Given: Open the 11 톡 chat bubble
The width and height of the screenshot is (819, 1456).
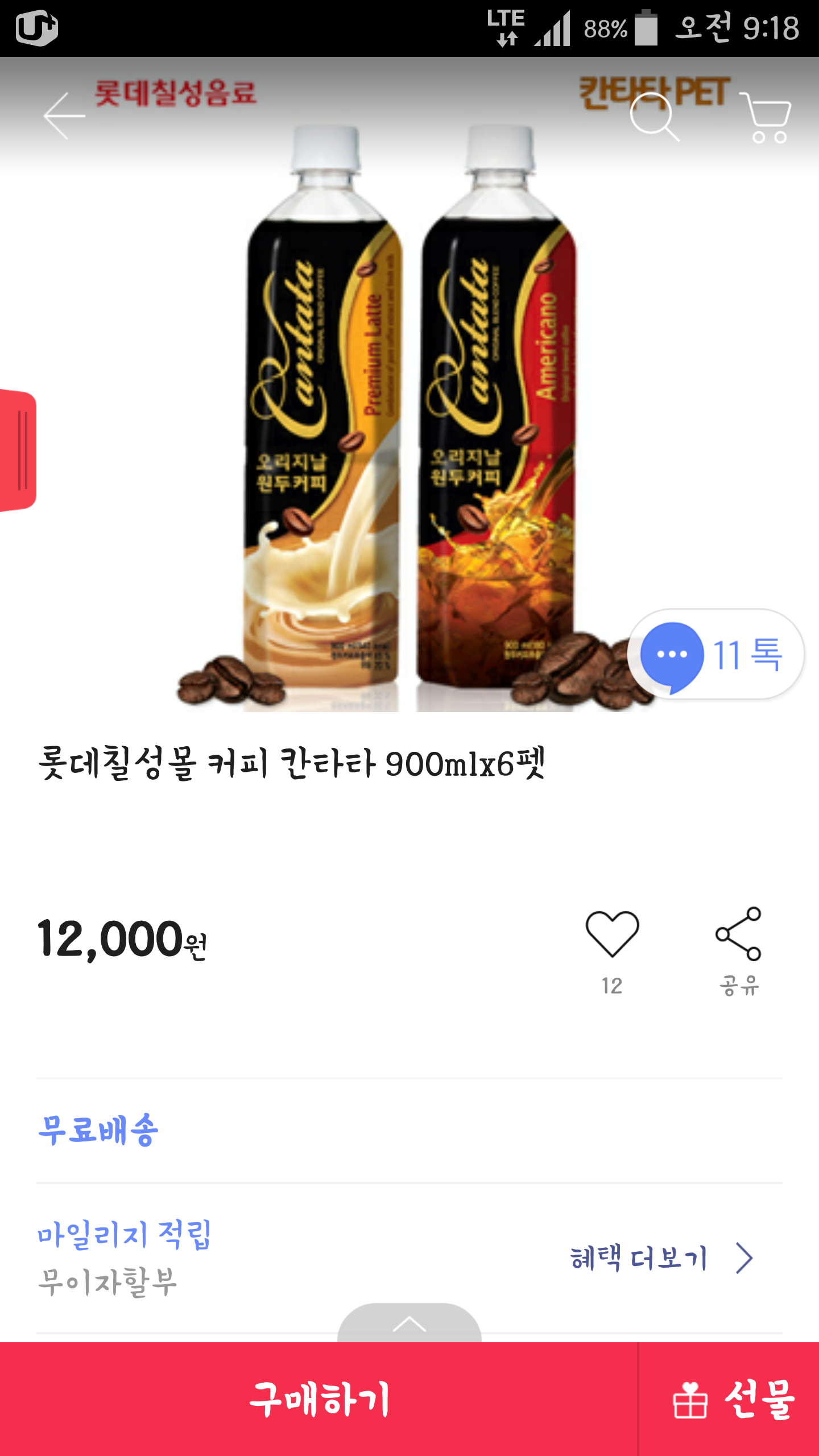Looking at the screenshot, I should 715,654.
